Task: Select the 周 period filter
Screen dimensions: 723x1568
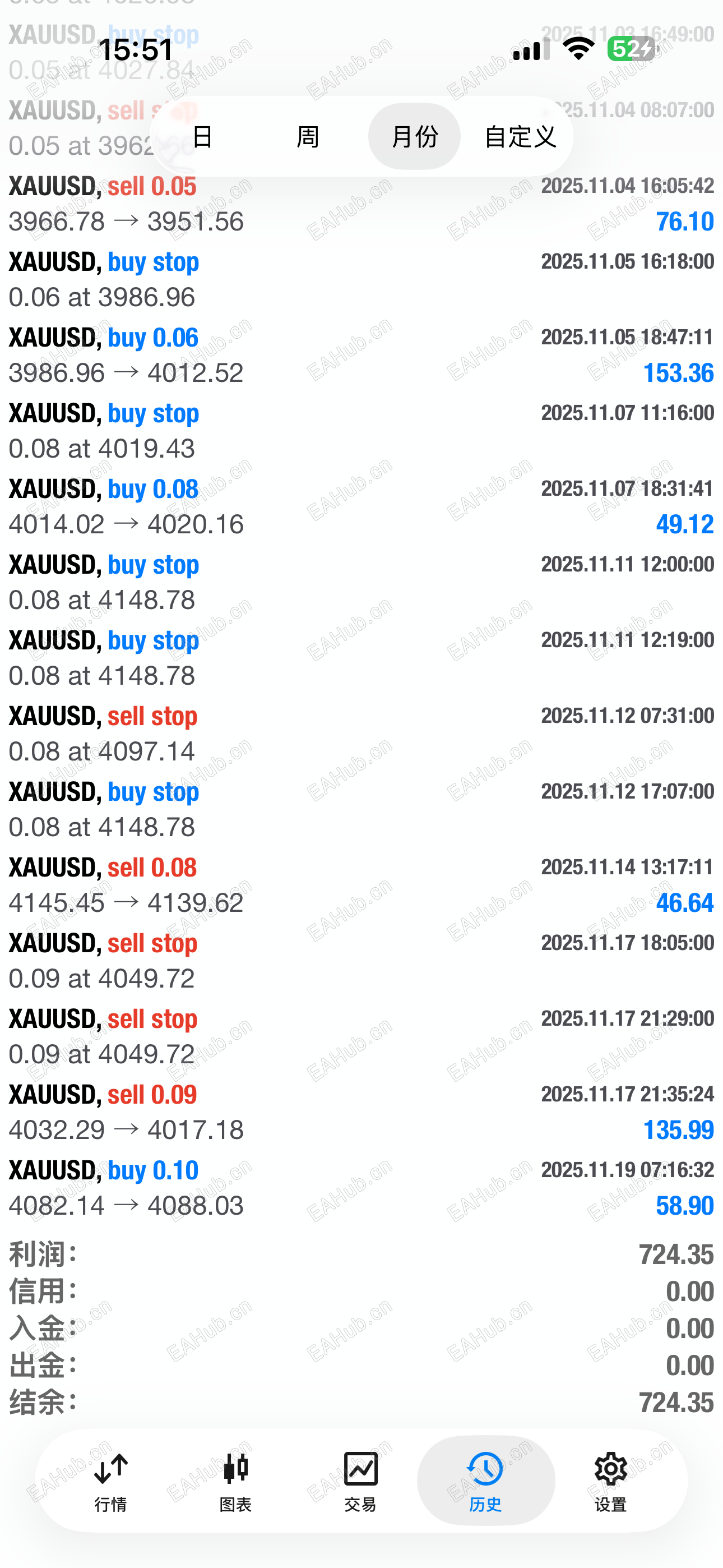Action: pos(308,136)
